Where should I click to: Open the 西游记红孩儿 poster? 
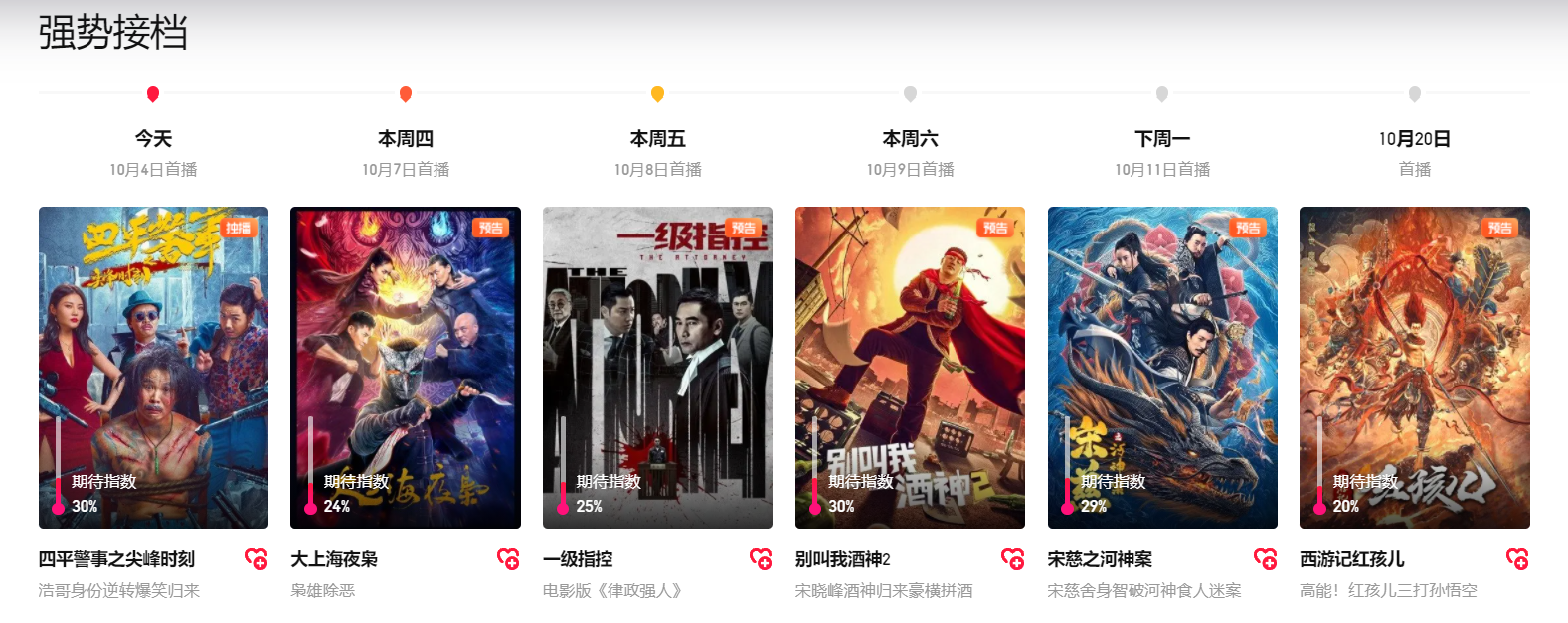pyautogui.click(x=1414, y=367)
